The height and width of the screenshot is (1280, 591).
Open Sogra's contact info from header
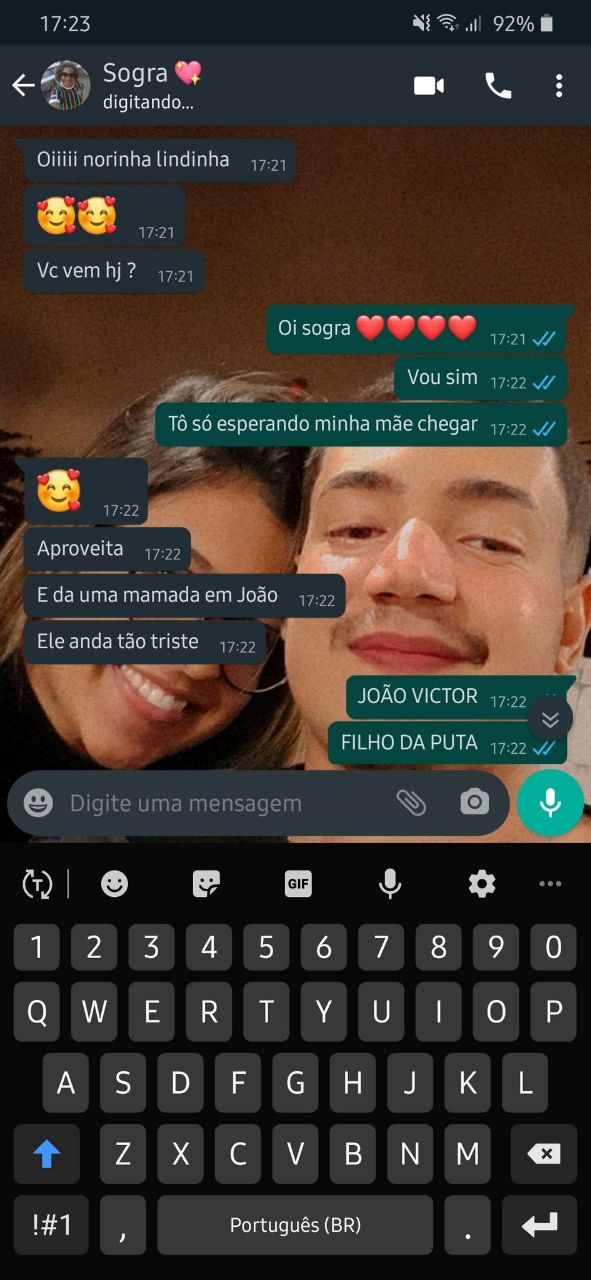(152, 86)
